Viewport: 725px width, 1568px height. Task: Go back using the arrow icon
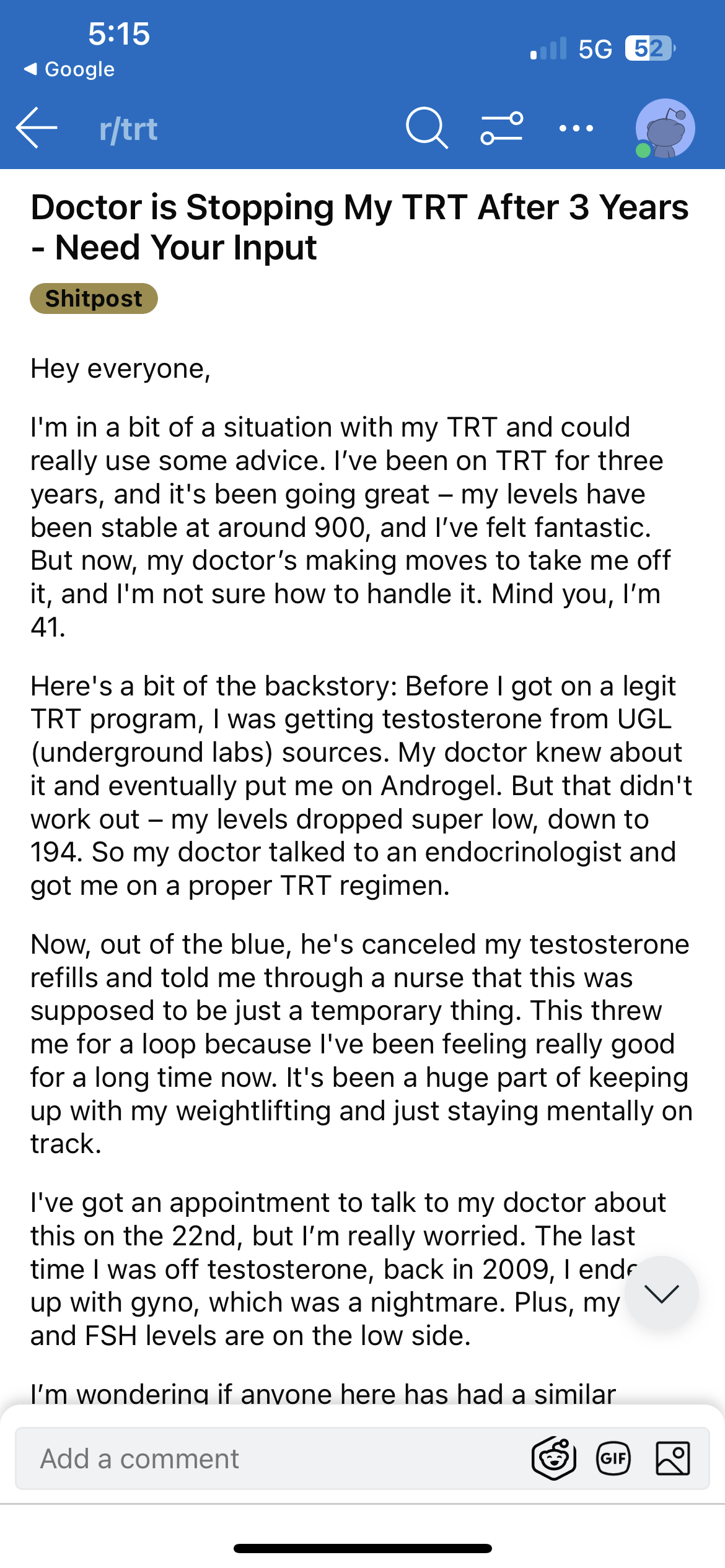[37, 128]
